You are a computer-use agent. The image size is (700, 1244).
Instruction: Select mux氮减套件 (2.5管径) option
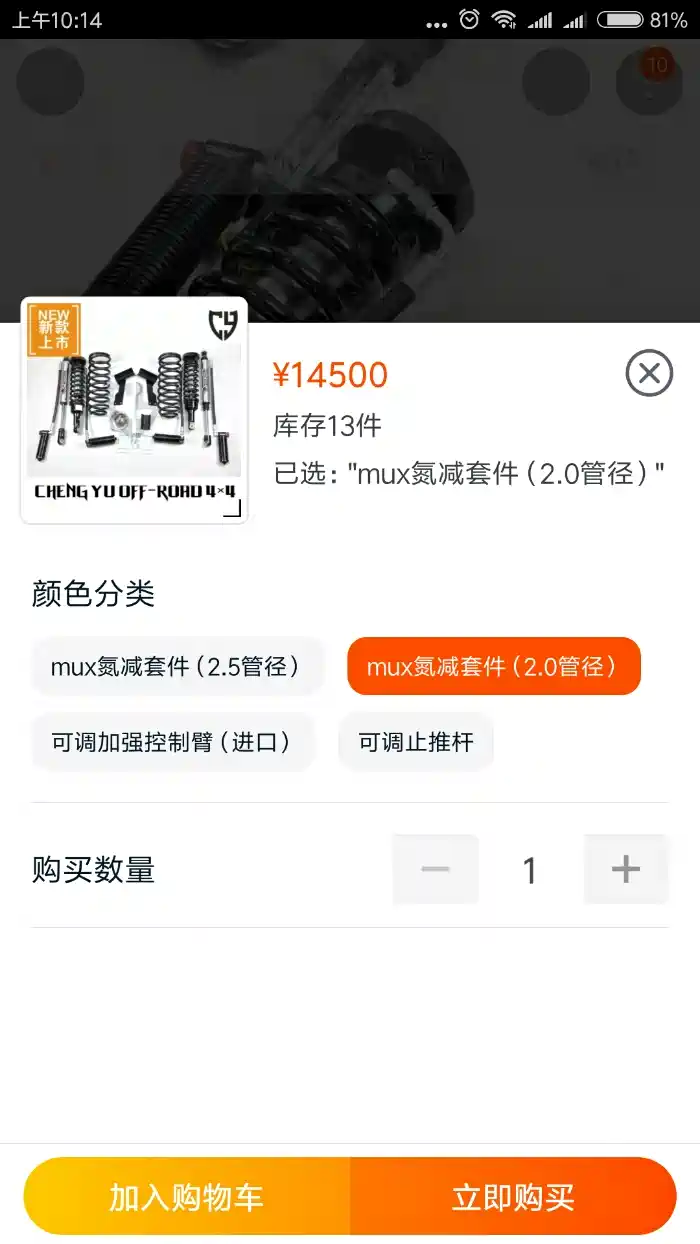tap(176, 666)
